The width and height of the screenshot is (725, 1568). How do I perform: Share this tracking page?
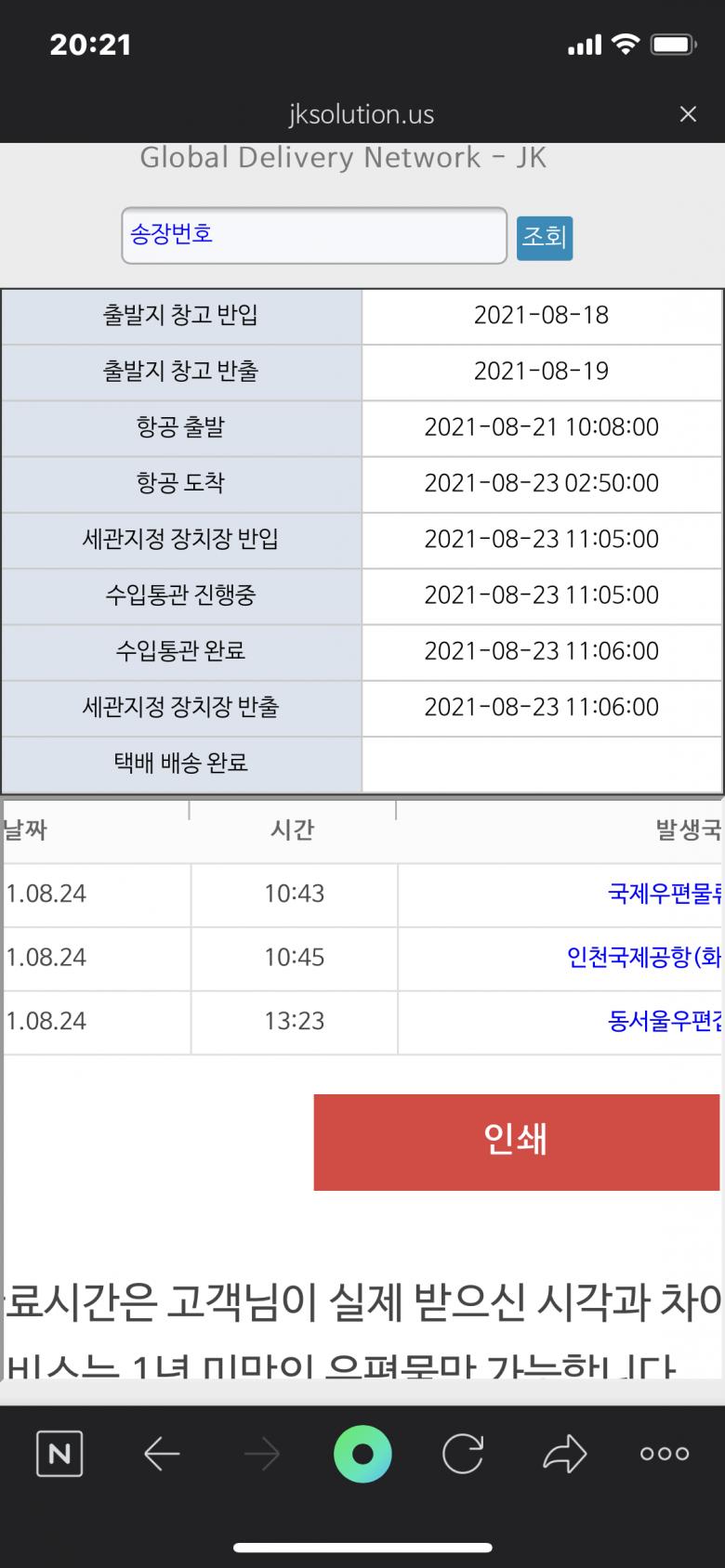(x=564, y=1454)
